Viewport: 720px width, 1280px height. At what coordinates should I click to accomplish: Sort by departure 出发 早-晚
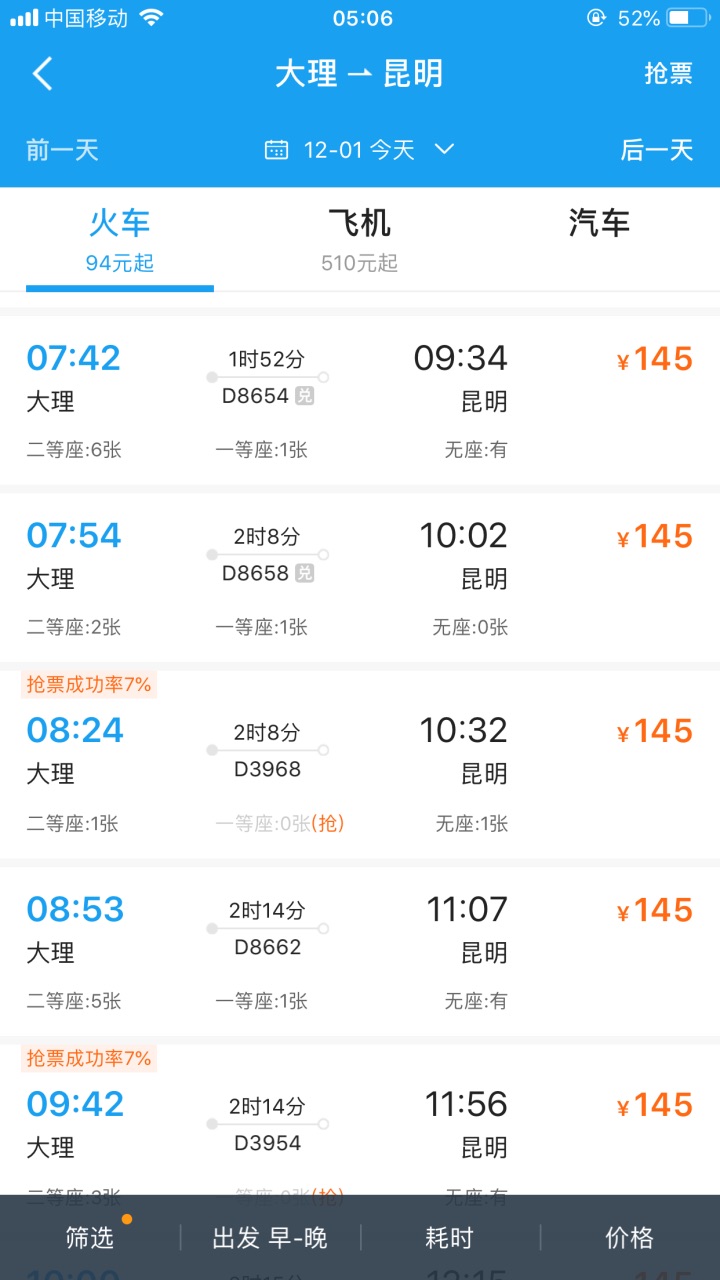[270, 1238]
